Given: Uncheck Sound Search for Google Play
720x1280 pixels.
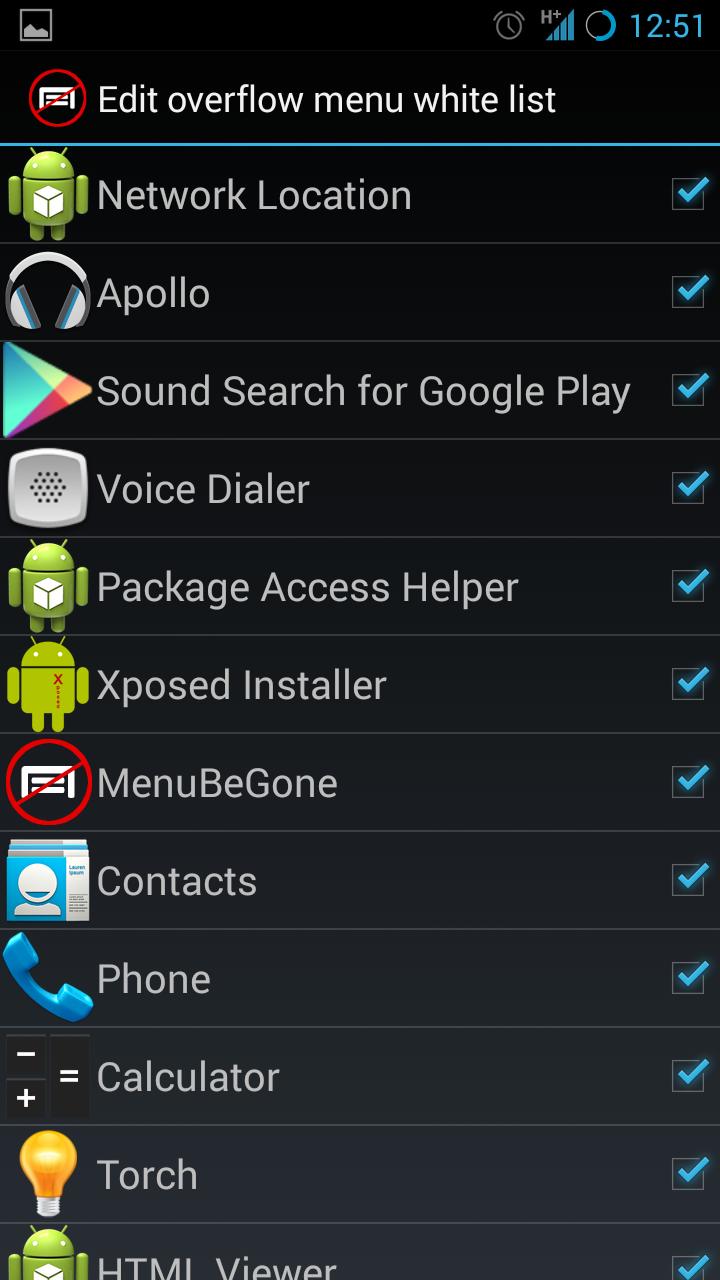Looking at the screenshot, I should point(691,390).
